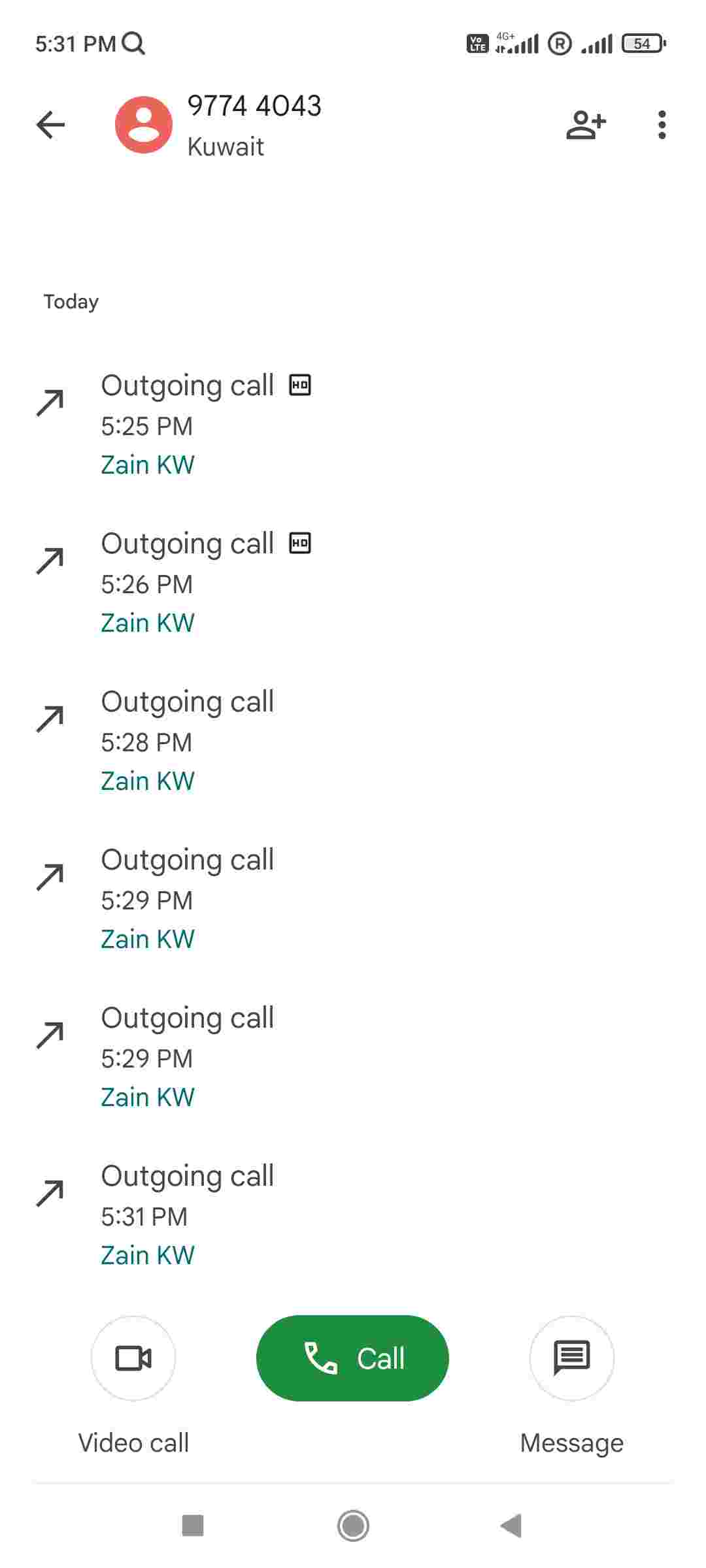The image size is (706, 1568).
Task: Tap the green Call button
Action: click(x=352, y=1358)
